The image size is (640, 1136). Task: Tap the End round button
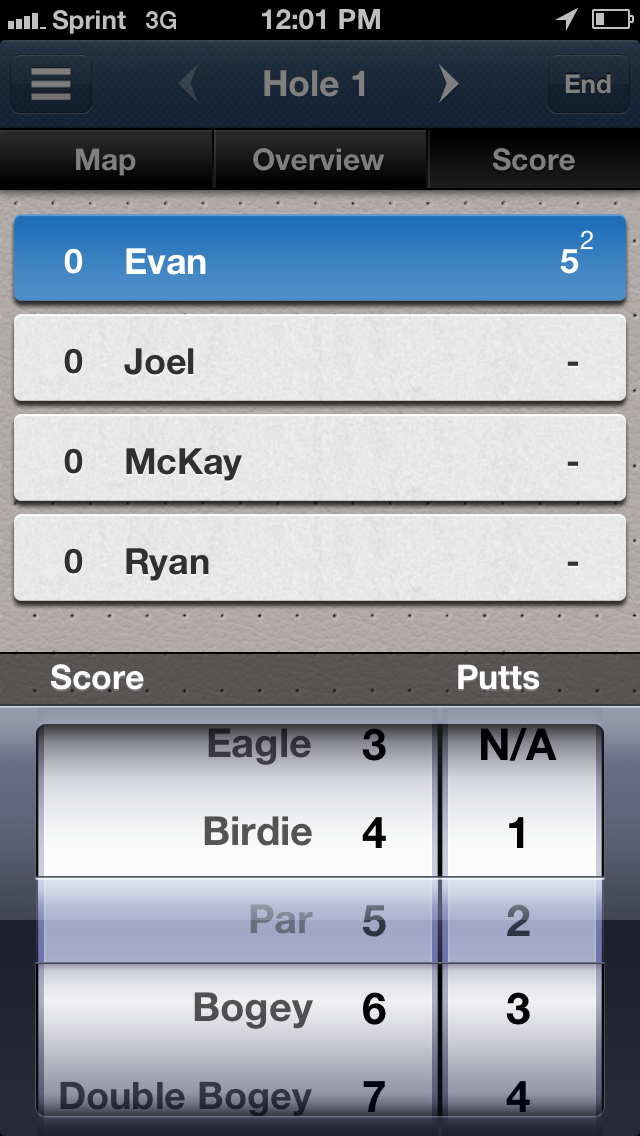(588, 84)
